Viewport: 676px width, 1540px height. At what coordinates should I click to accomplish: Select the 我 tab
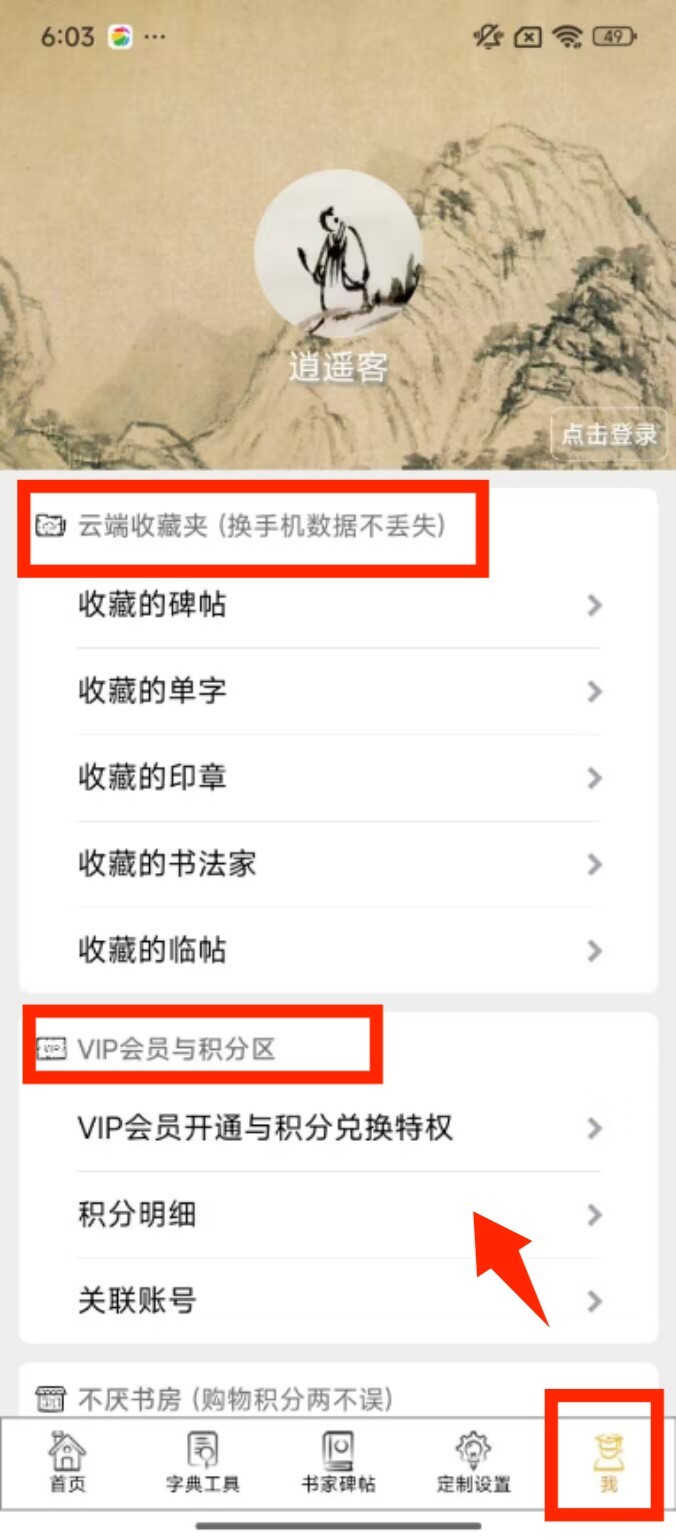pyautogui.click(x=608, y=1462)
